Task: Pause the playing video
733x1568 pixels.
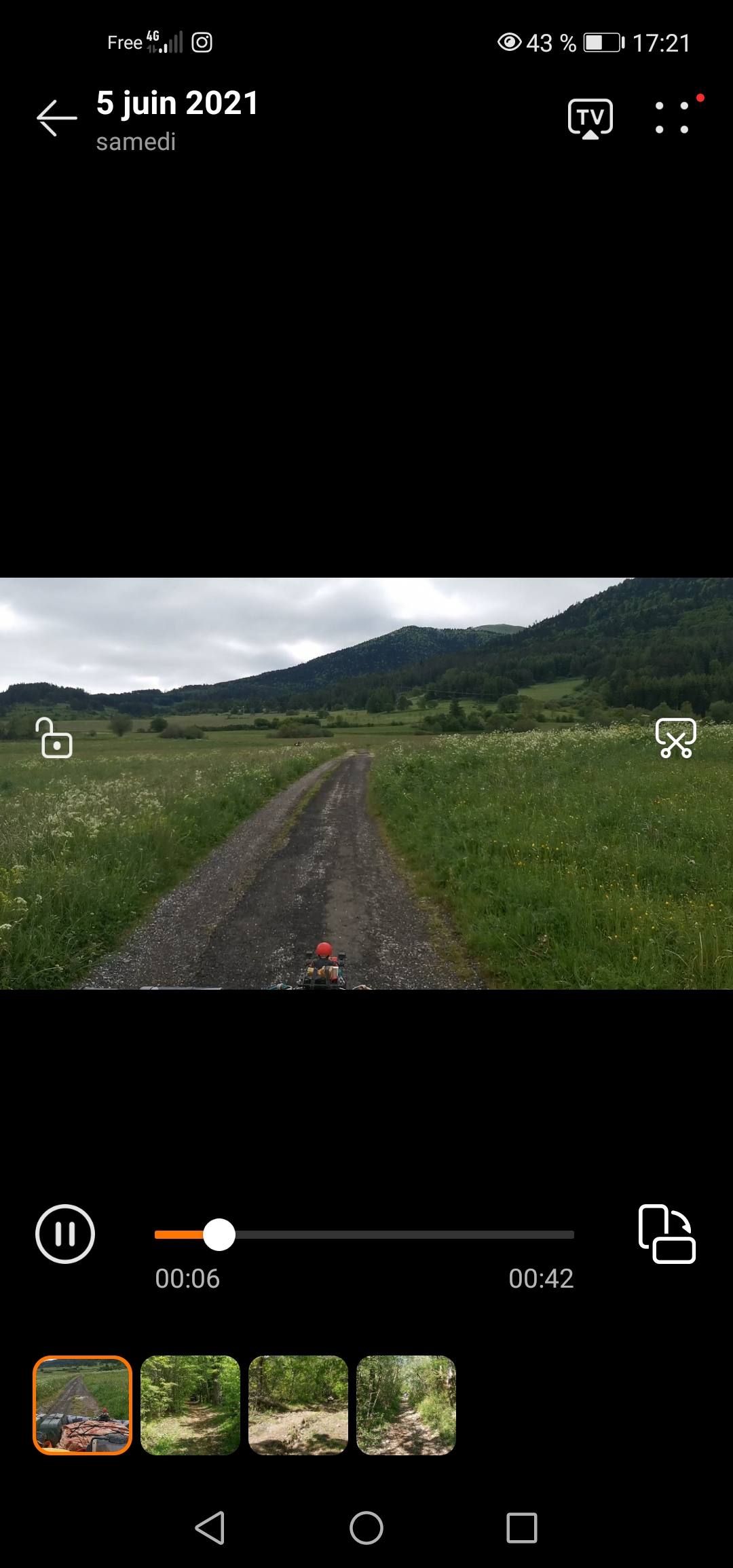Action: point(65,1234)
